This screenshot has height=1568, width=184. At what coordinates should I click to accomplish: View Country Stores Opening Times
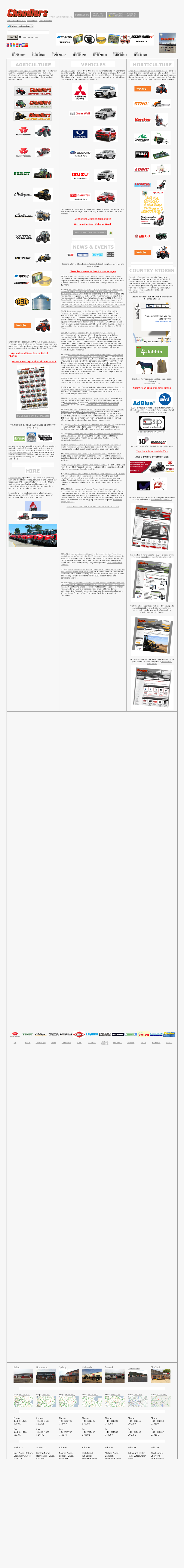pyautogui.click(x=152, y=388)
